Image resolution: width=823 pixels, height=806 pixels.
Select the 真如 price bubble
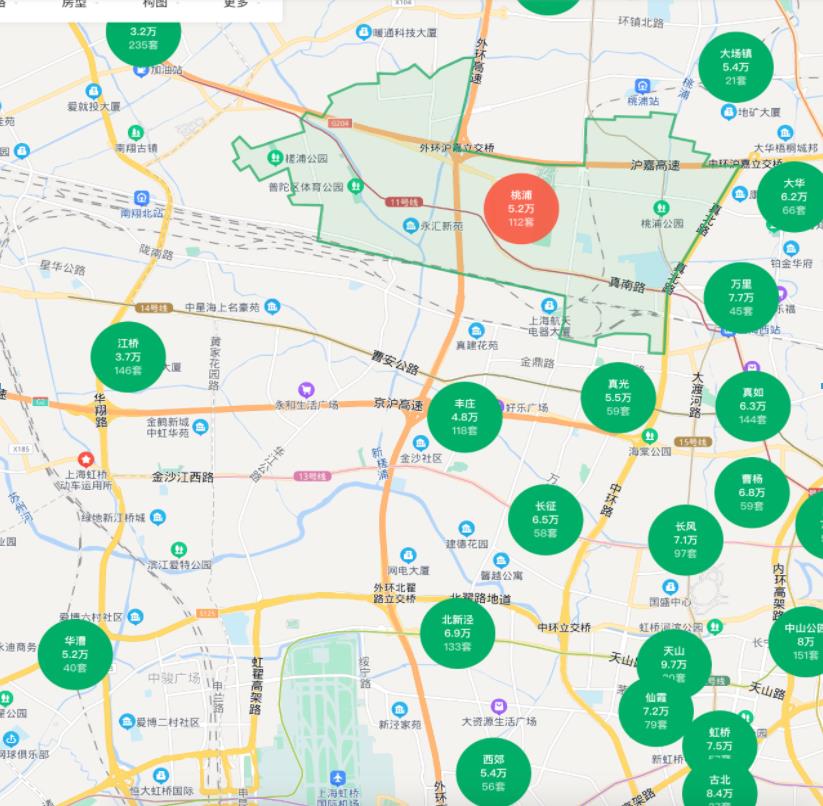(x=752, y=406)
